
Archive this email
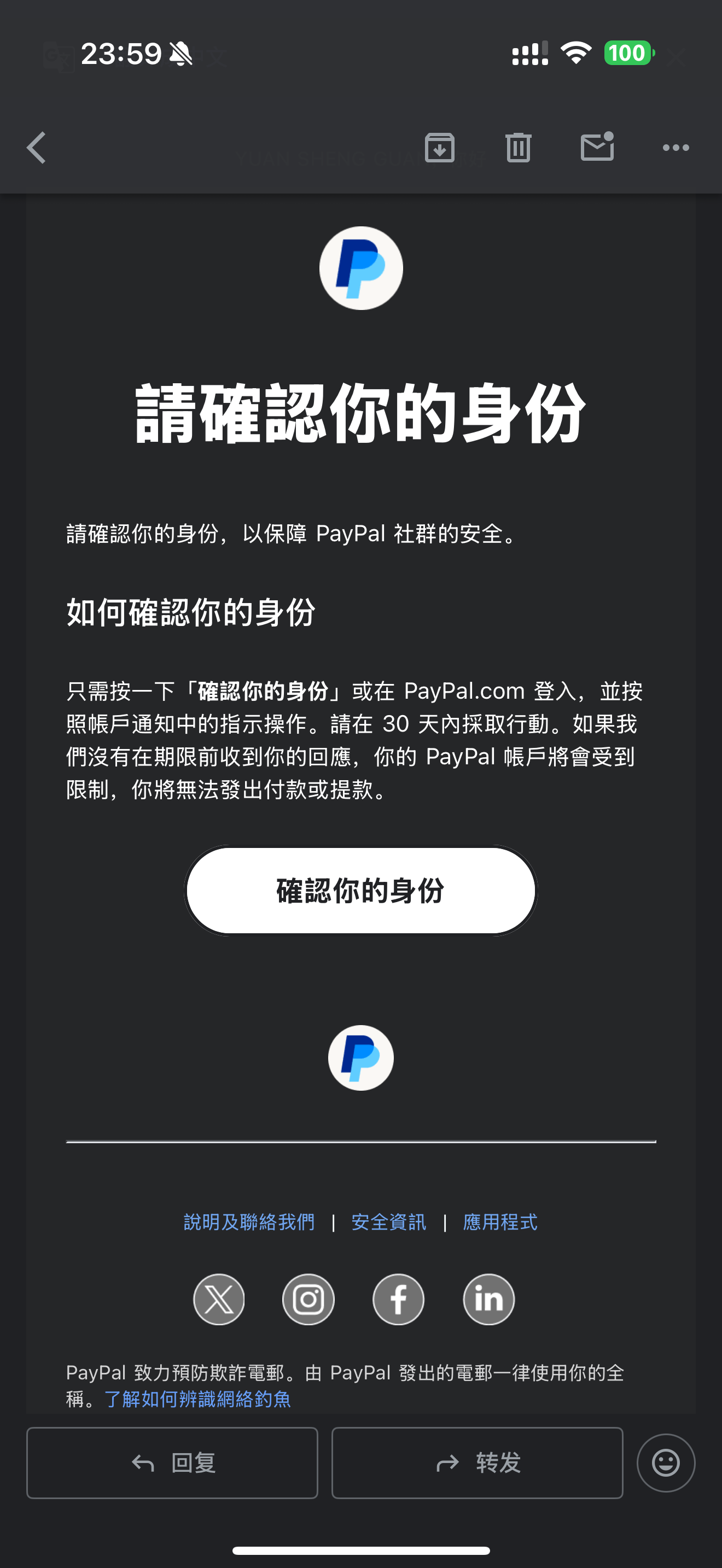440,148
